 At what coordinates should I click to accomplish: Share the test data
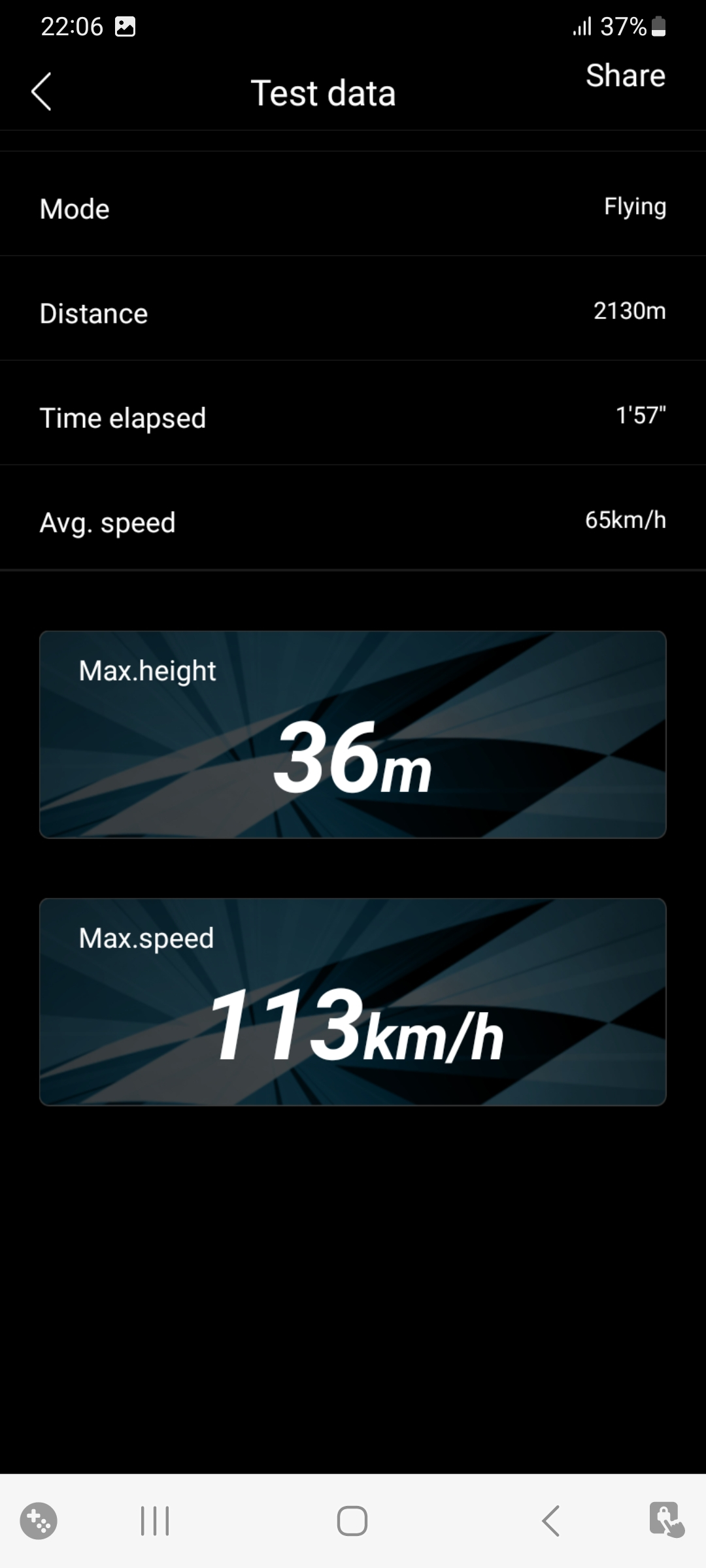(625, 76)
